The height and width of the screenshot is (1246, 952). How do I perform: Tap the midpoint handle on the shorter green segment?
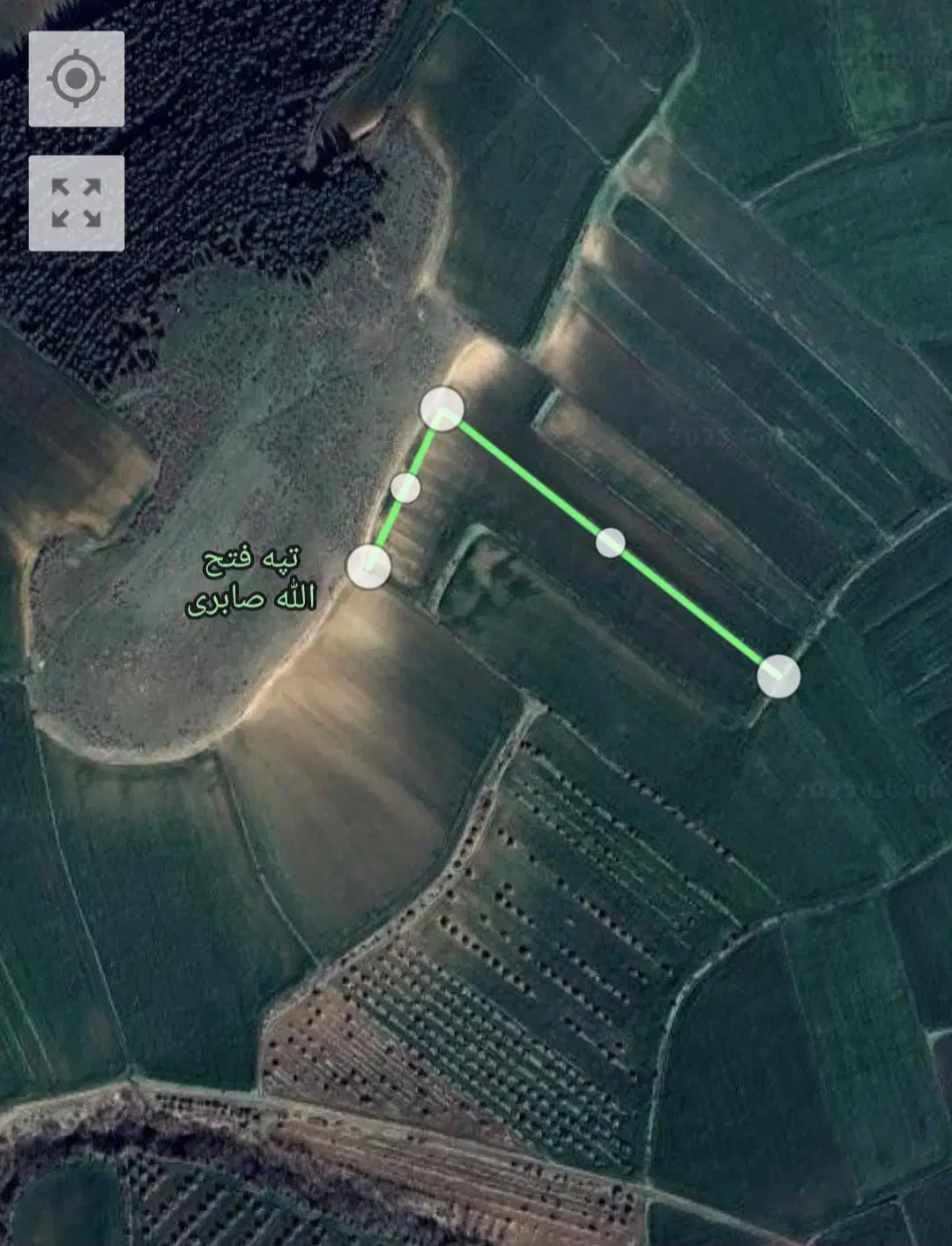click(405, 488)
